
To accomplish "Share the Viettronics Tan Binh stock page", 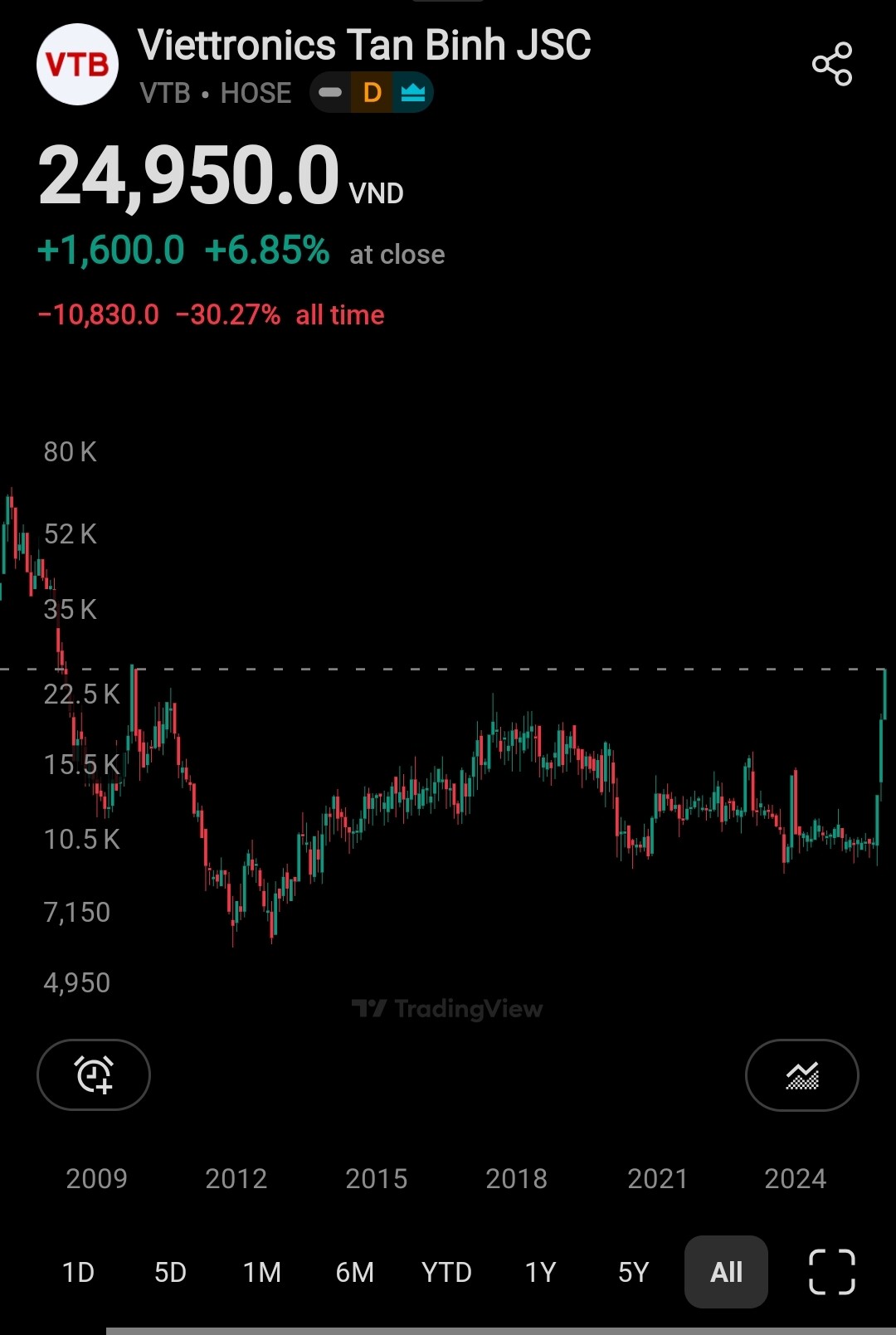I will (x=832, y=64).
